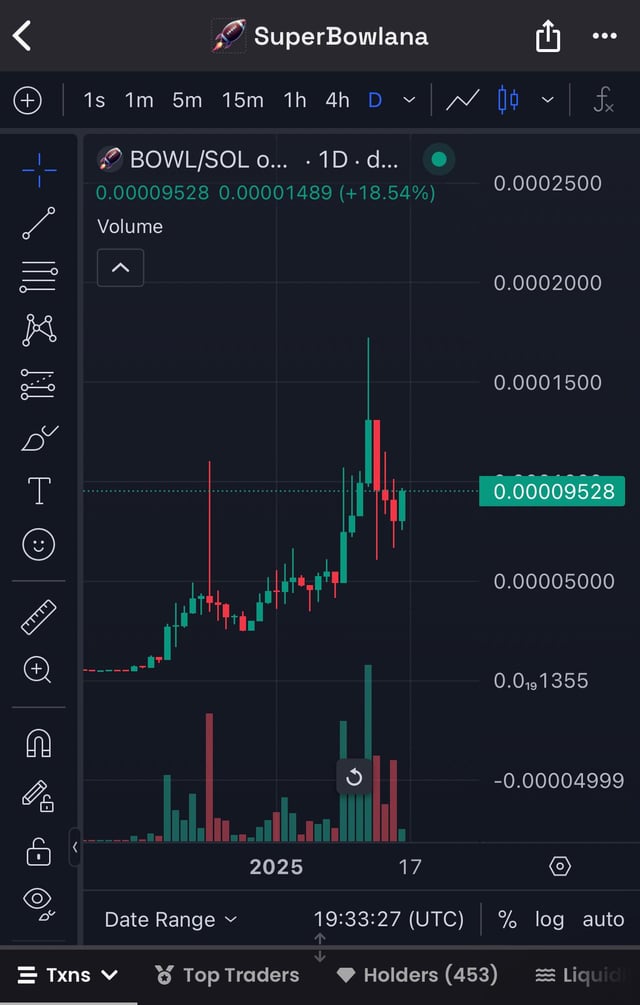Pick the text annotation tool

click(x=38, y=491)
